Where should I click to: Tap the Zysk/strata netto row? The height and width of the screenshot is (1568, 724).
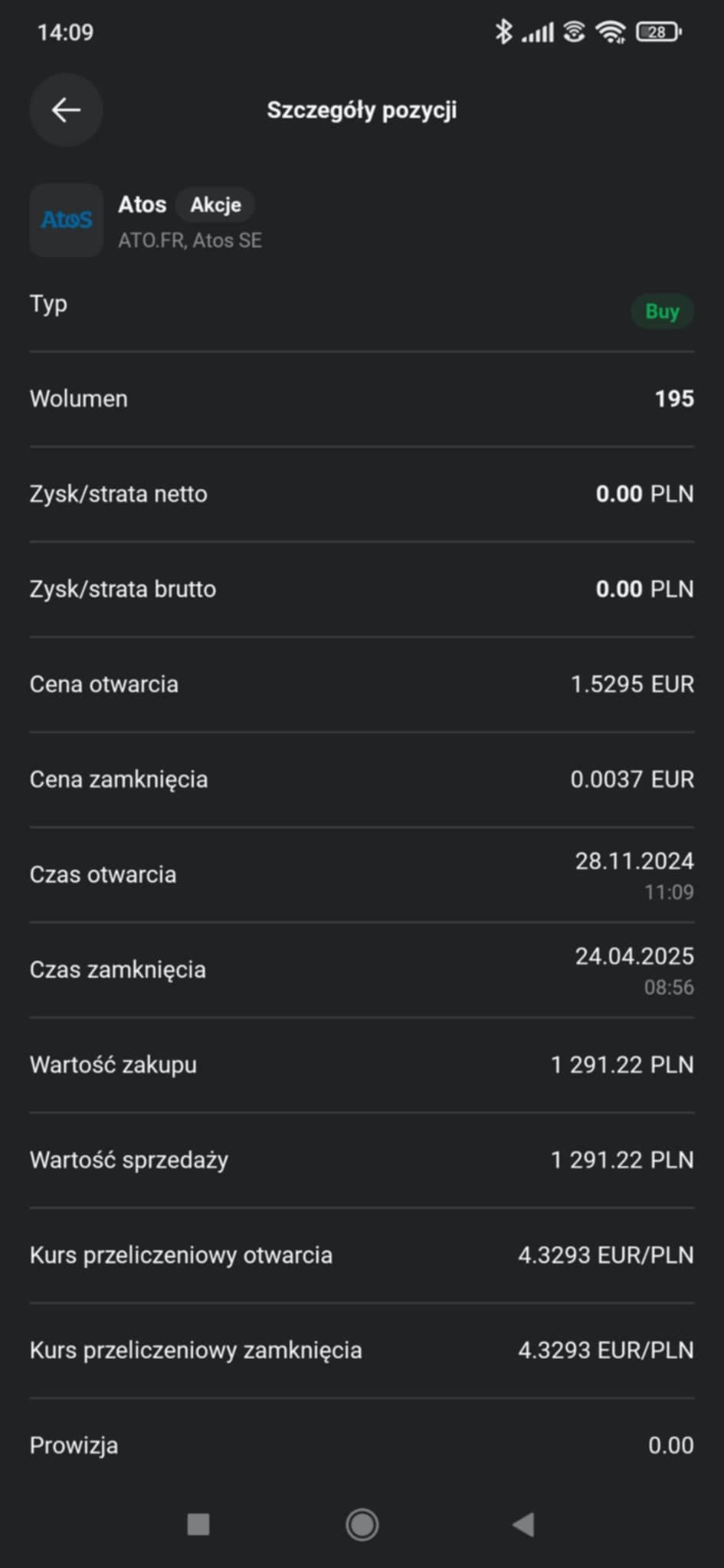click(362, 494)
